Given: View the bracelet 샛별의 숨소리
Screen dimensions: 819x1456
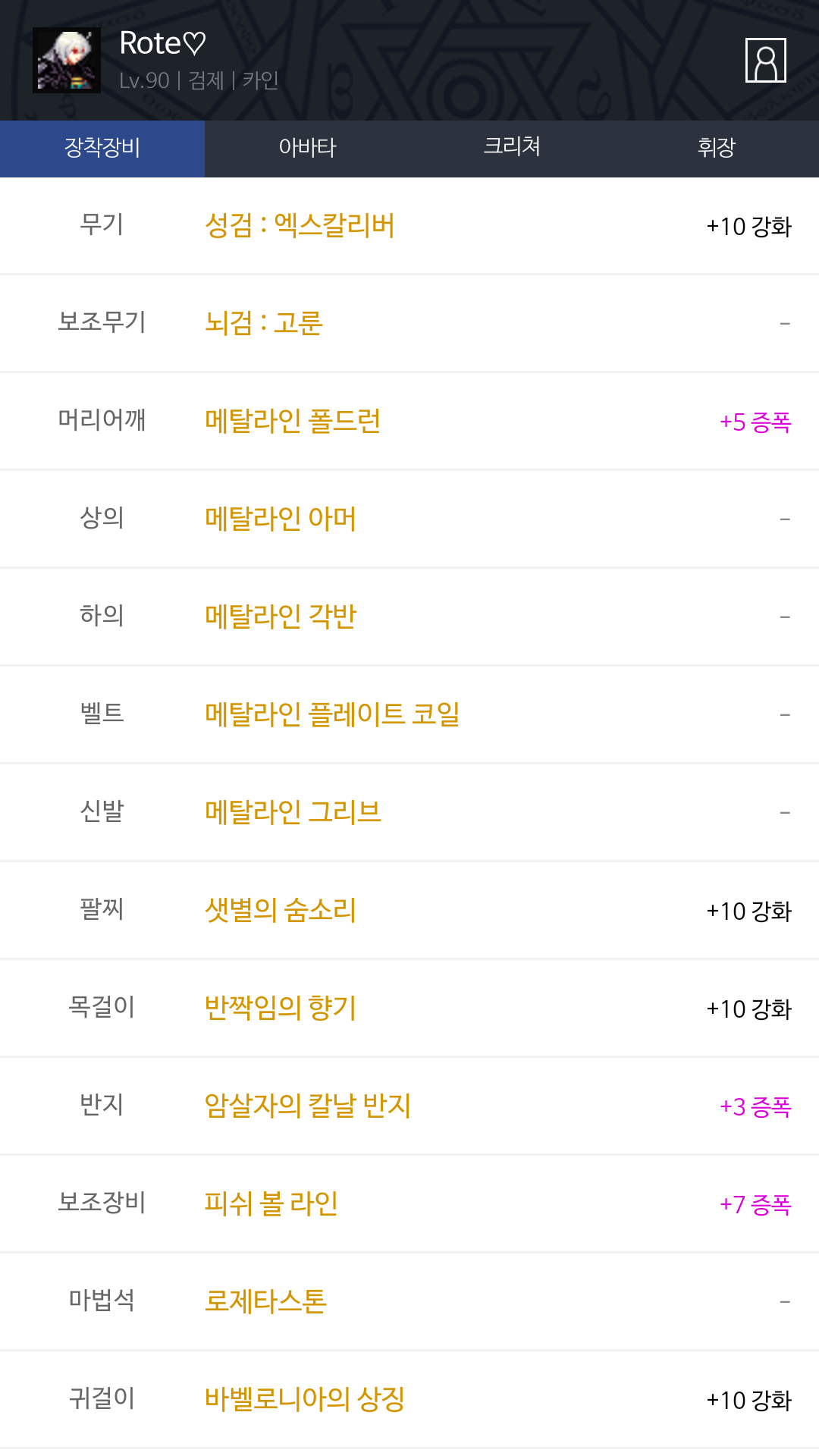Looking at the screenshot, I should [x=409, y=911].
